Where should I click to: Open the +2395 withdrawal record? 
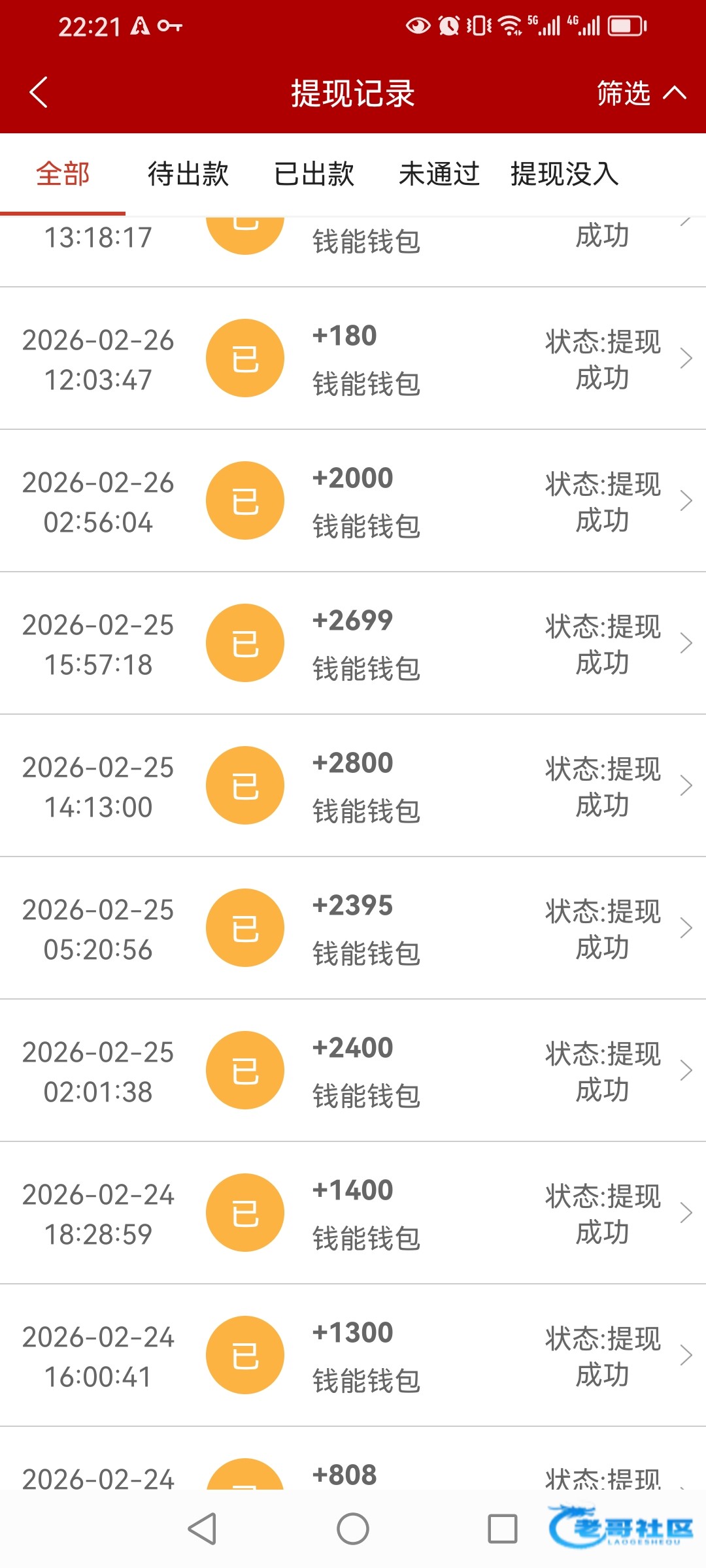(x=353, y=928)
